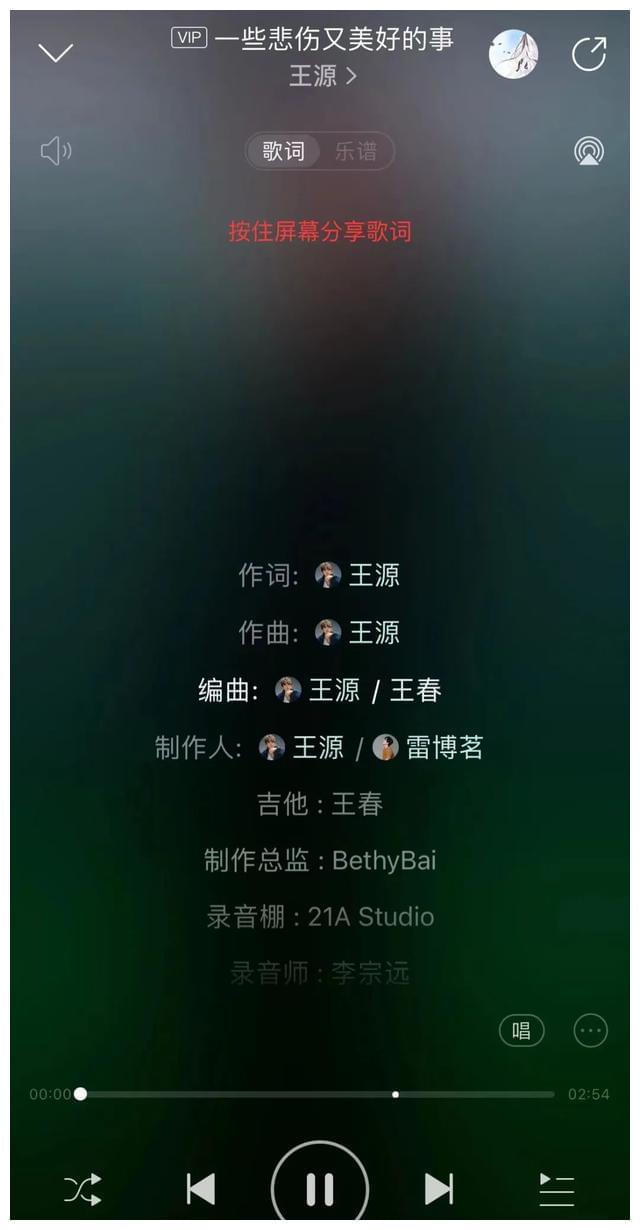The image size is (640, 1230).
Task: Share this song via the share icon
Action: pos(589,54)
